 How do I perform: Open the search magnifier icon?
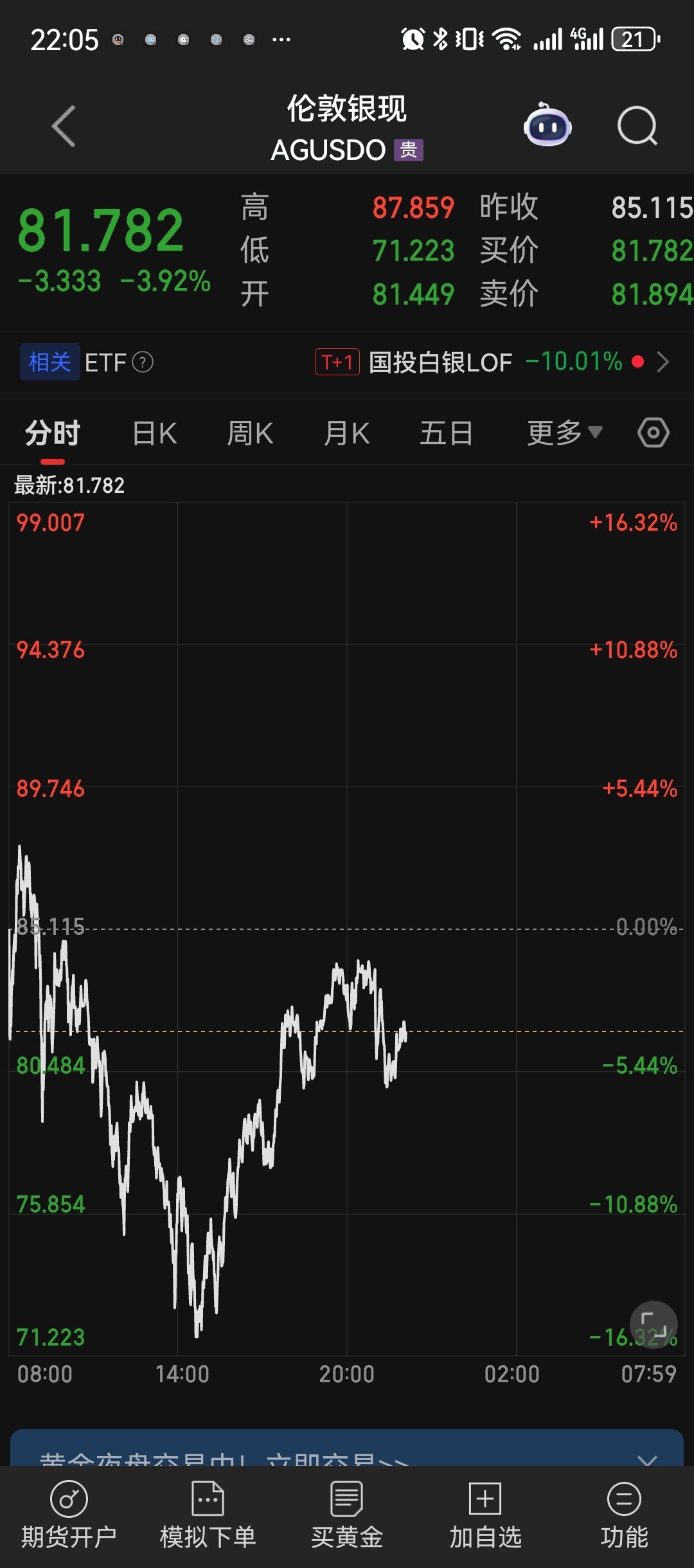[x=637, y=126]
